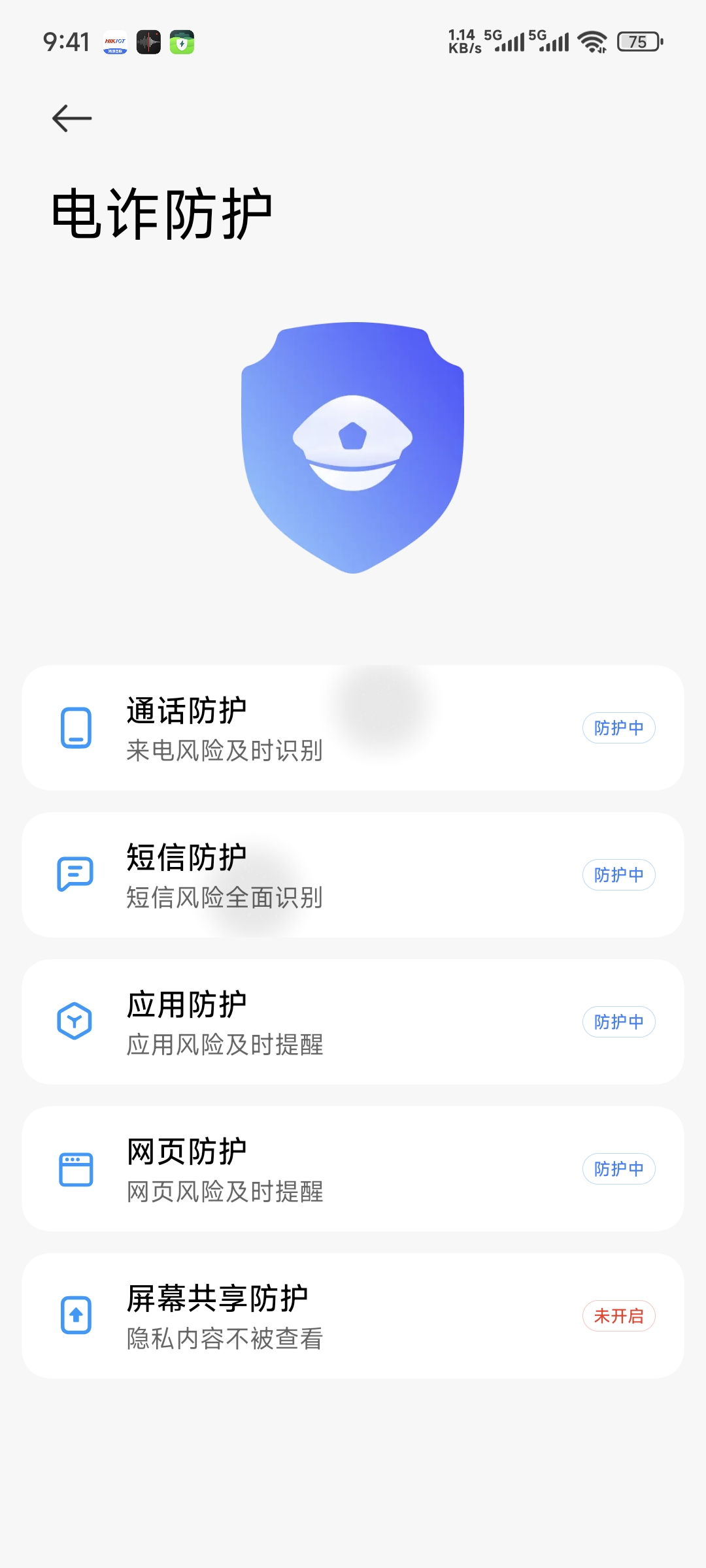Click the blue police shield graphic
Image resolution: width=706 pixels, height=1568 pixels.
click(x=353, y=451)
